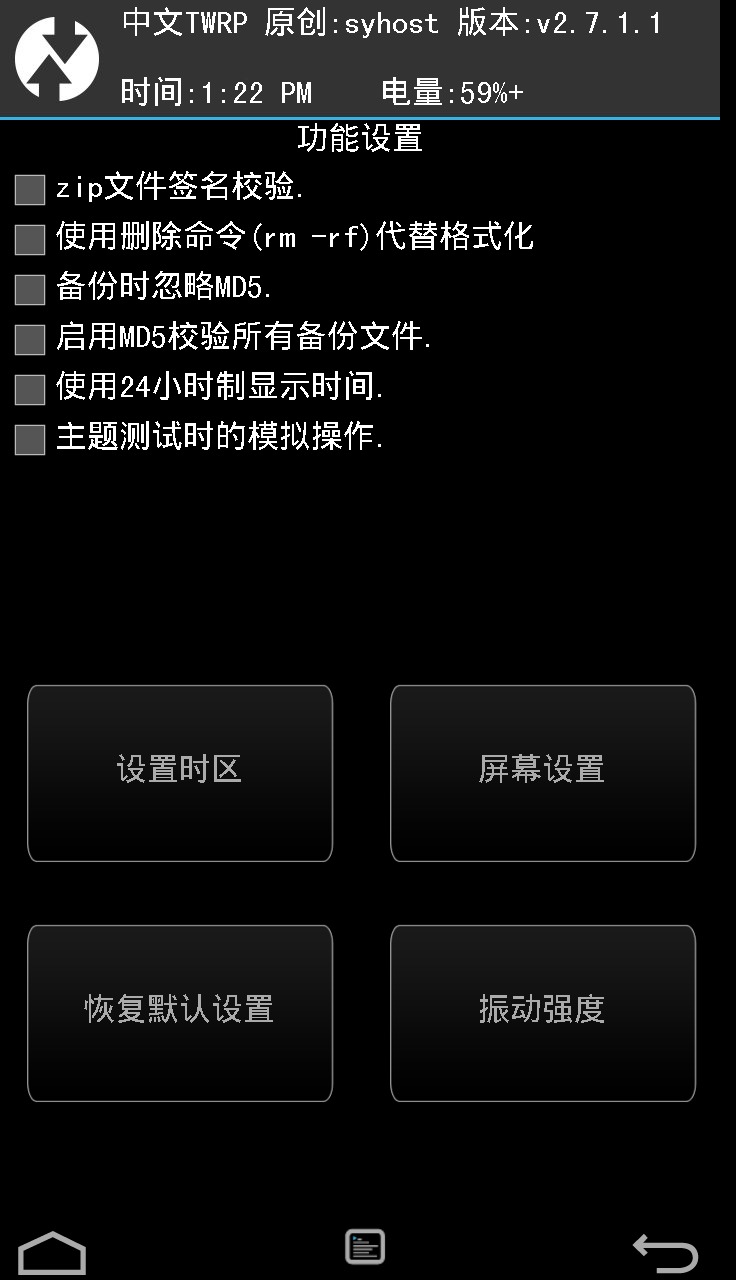Toggle 备份时忽略MD5 checkbox
This screenshot has height=1280, width=736.
(x=30, y=289)
